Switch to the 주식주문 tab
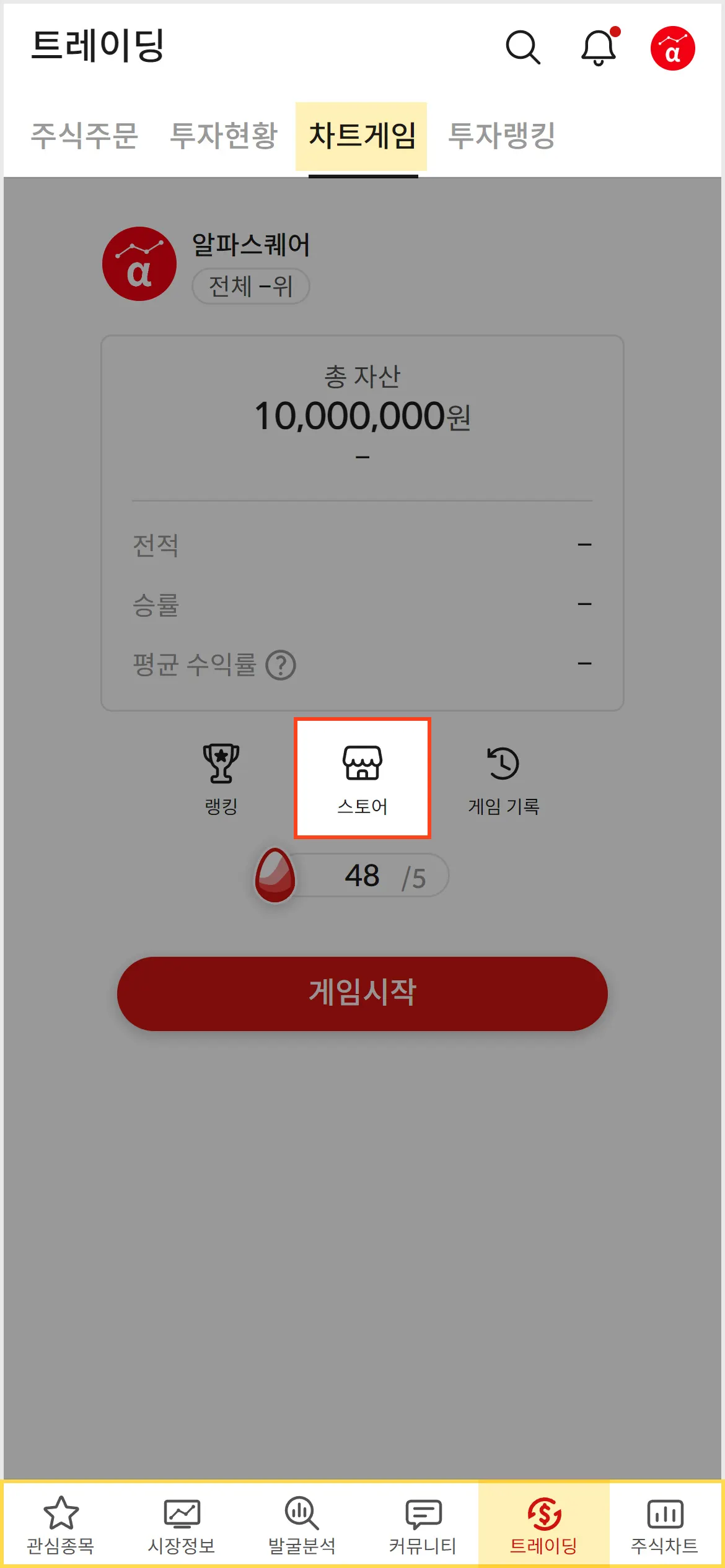This screenshot has height=1568, width=725. click(x=84, y=136)
